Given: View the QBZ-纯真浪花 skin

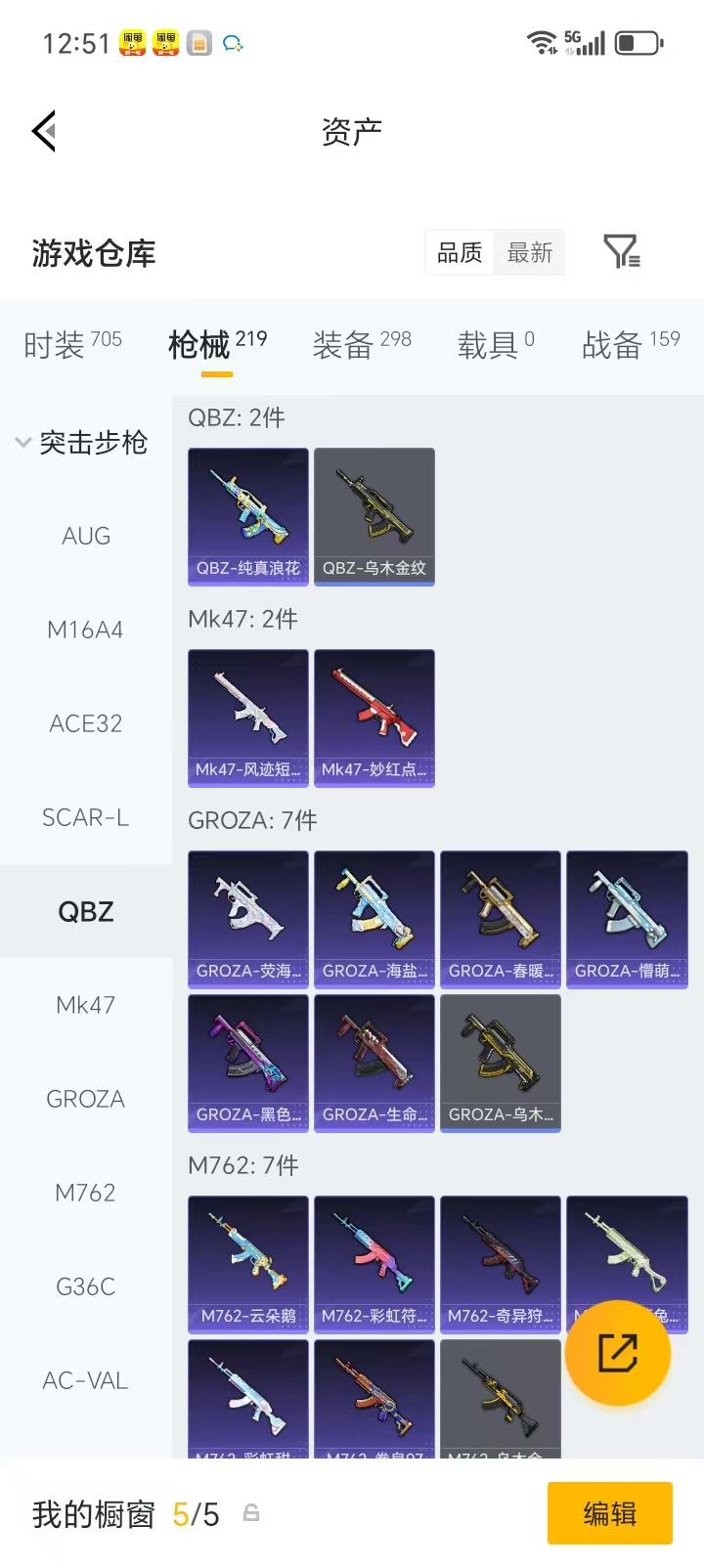Looking at the screenshot, I should click(x=247, y=516).
